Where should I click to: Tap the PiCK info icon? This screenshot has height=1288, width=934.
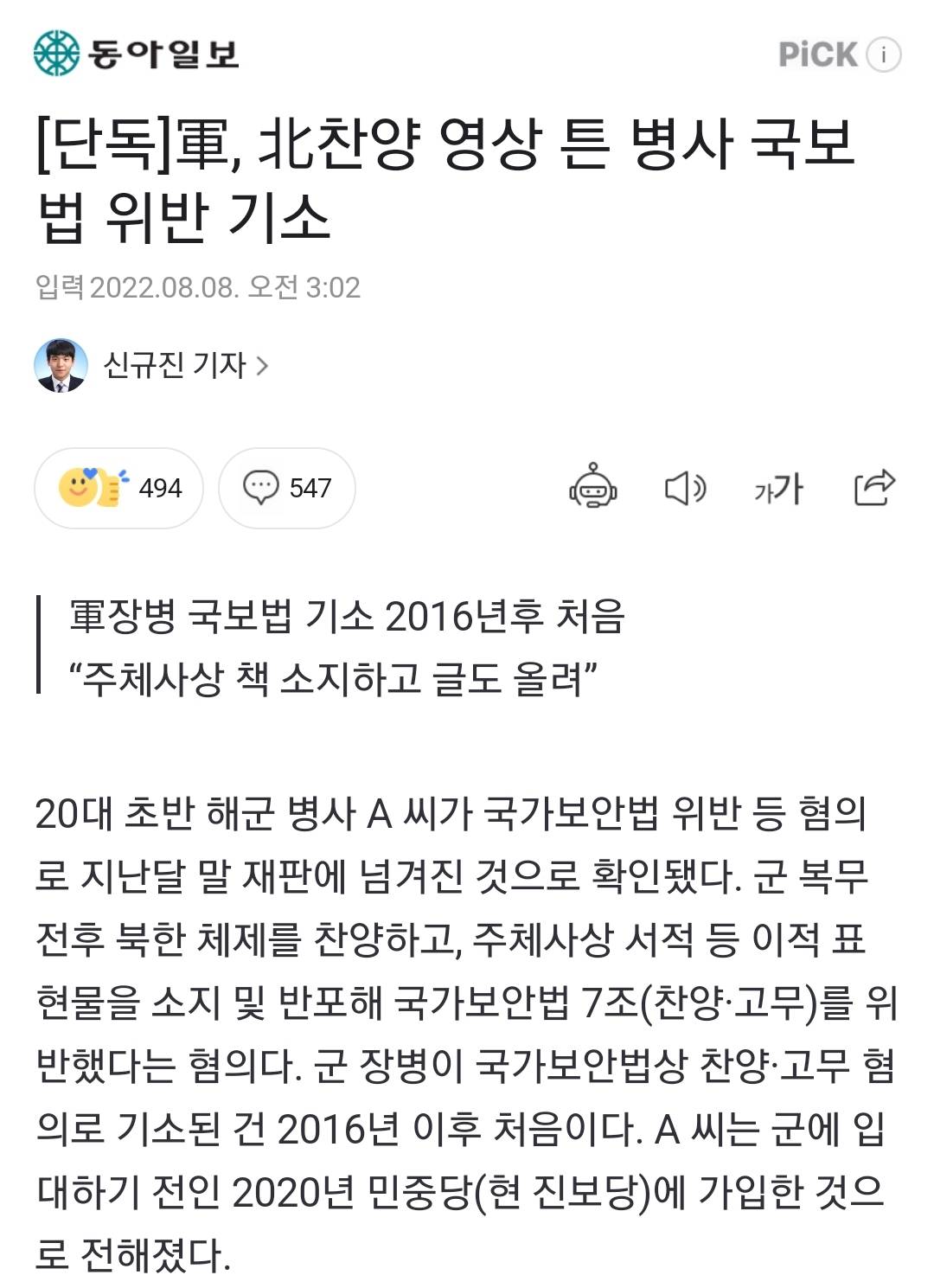point(883,54)
